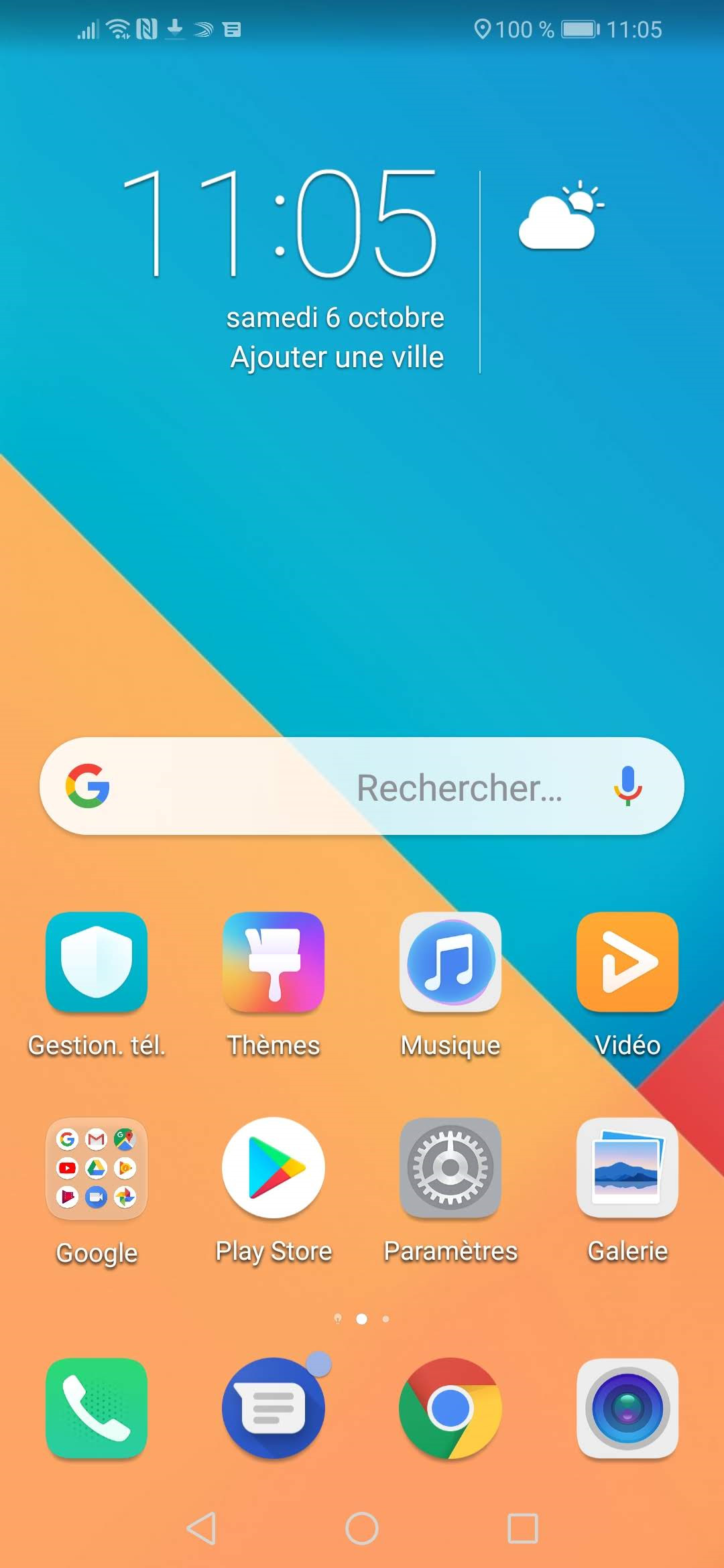Open the camera app
This screenshot has height=1568, width=724.
point(627,1409)
